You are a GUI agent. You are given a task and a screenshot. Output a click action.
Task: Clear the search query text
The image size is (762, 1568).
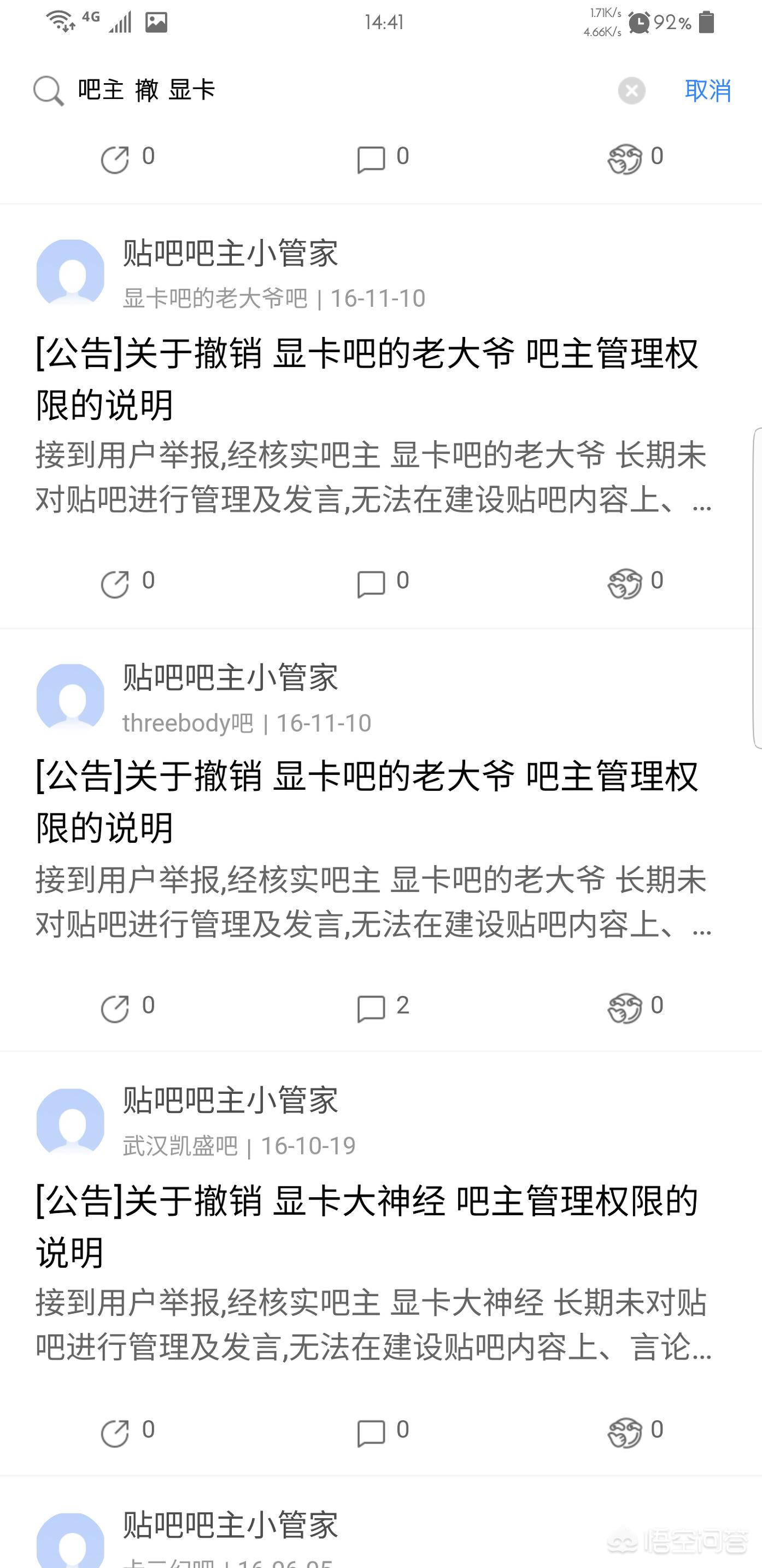pos(631,91)
